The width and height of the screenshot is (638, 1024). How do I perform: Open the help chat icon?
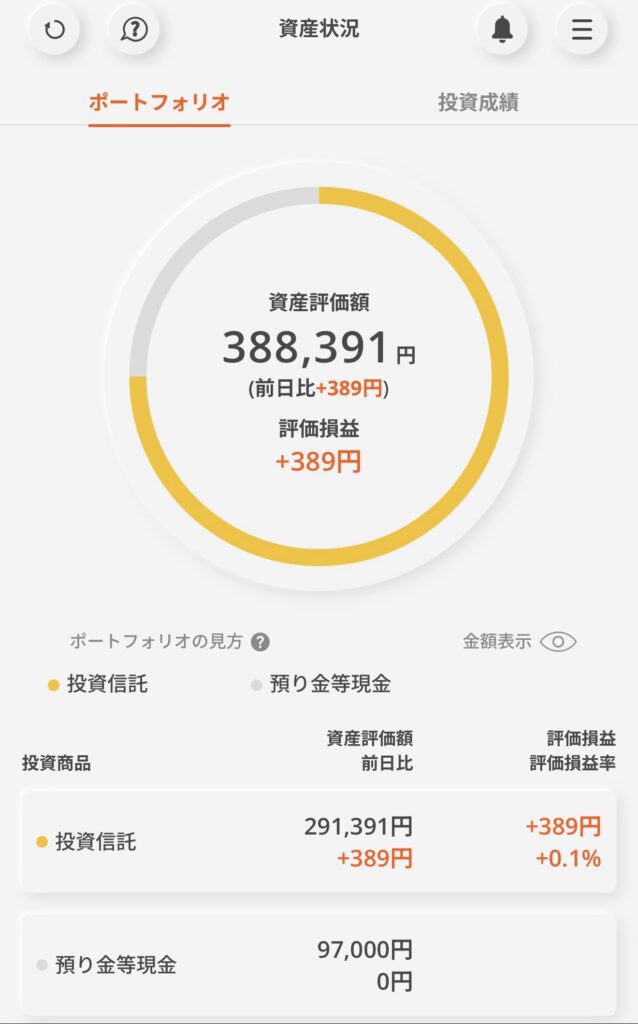tap(133, 30)
